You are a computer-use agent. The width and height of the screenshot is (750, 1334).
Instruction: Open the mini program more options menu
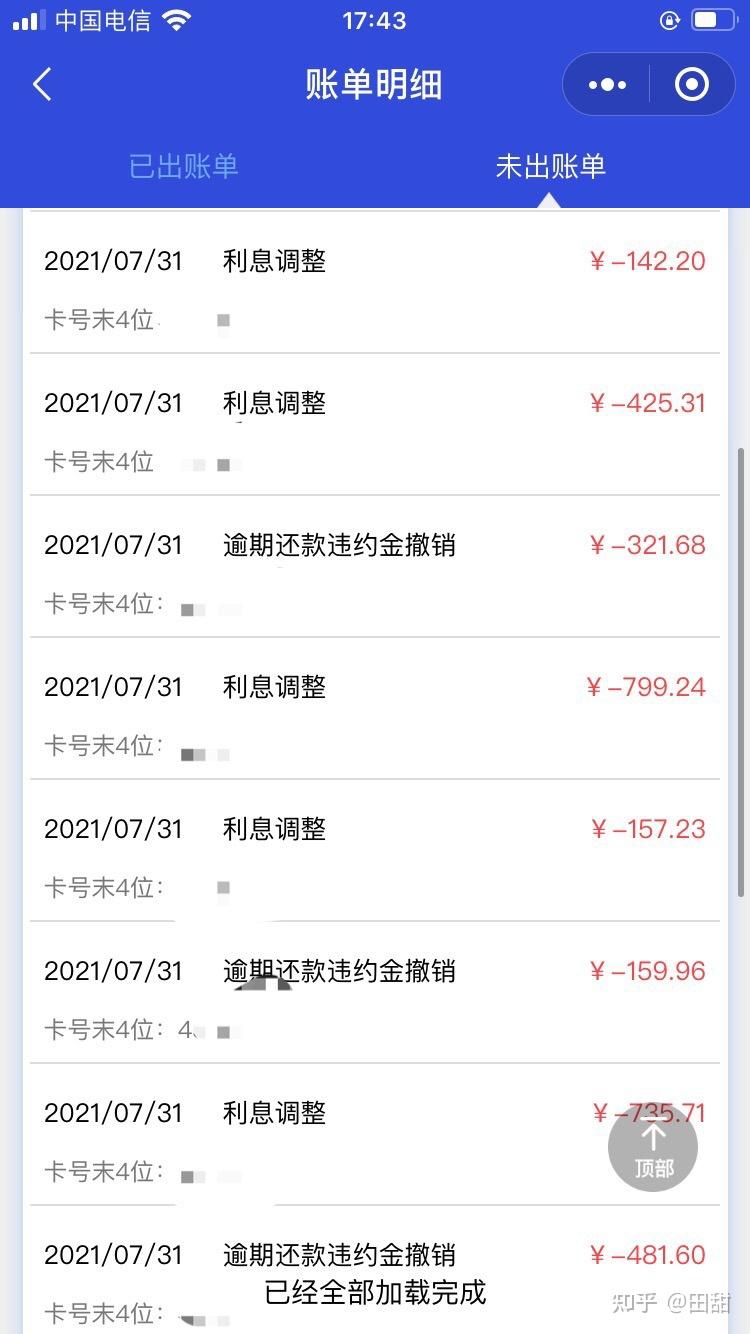[x=607, y=85]
